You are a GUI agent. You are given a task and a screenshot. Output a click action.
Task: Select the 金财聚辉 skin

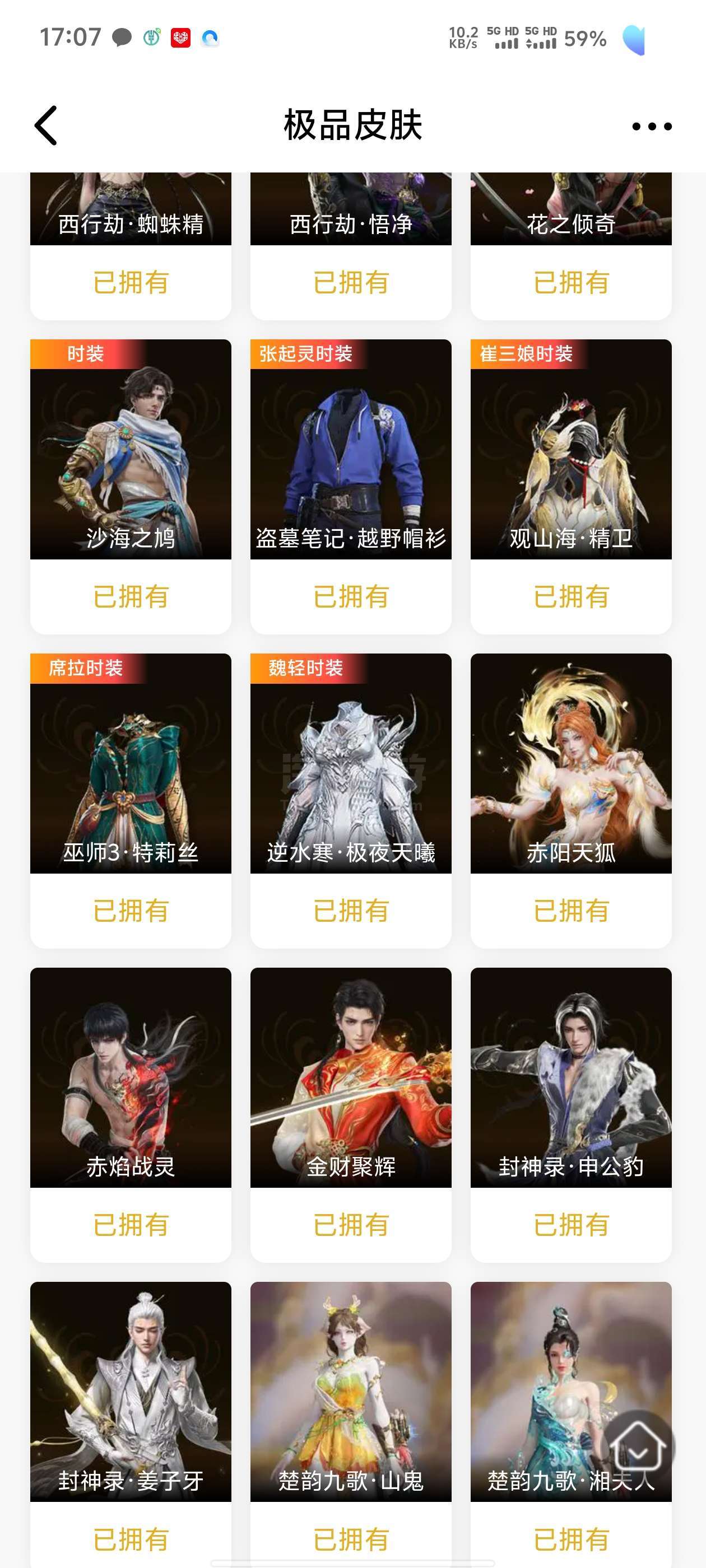tap(350, 1077)
